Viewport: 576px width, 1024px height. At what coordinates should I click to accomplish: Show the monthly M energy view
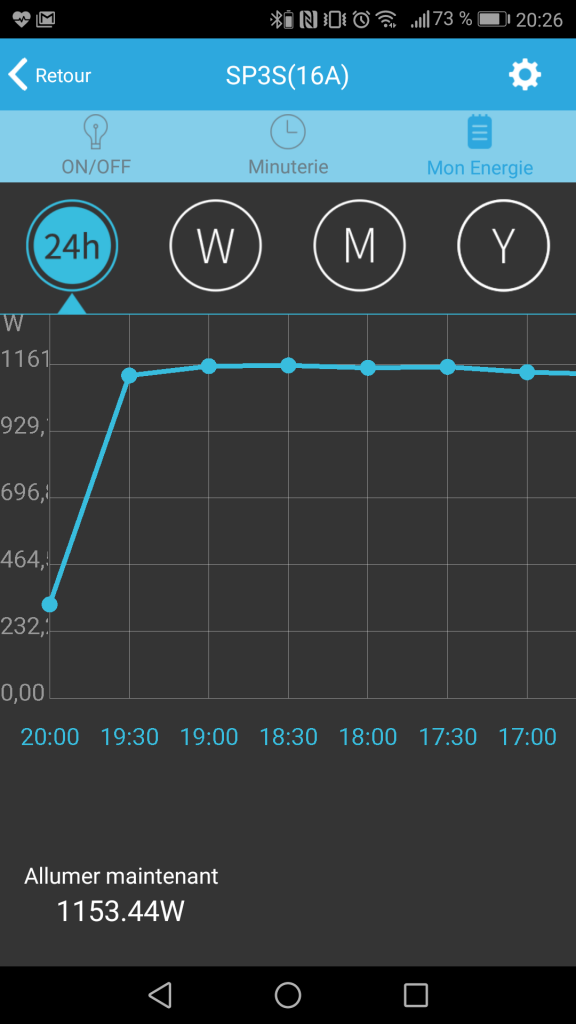360,246
